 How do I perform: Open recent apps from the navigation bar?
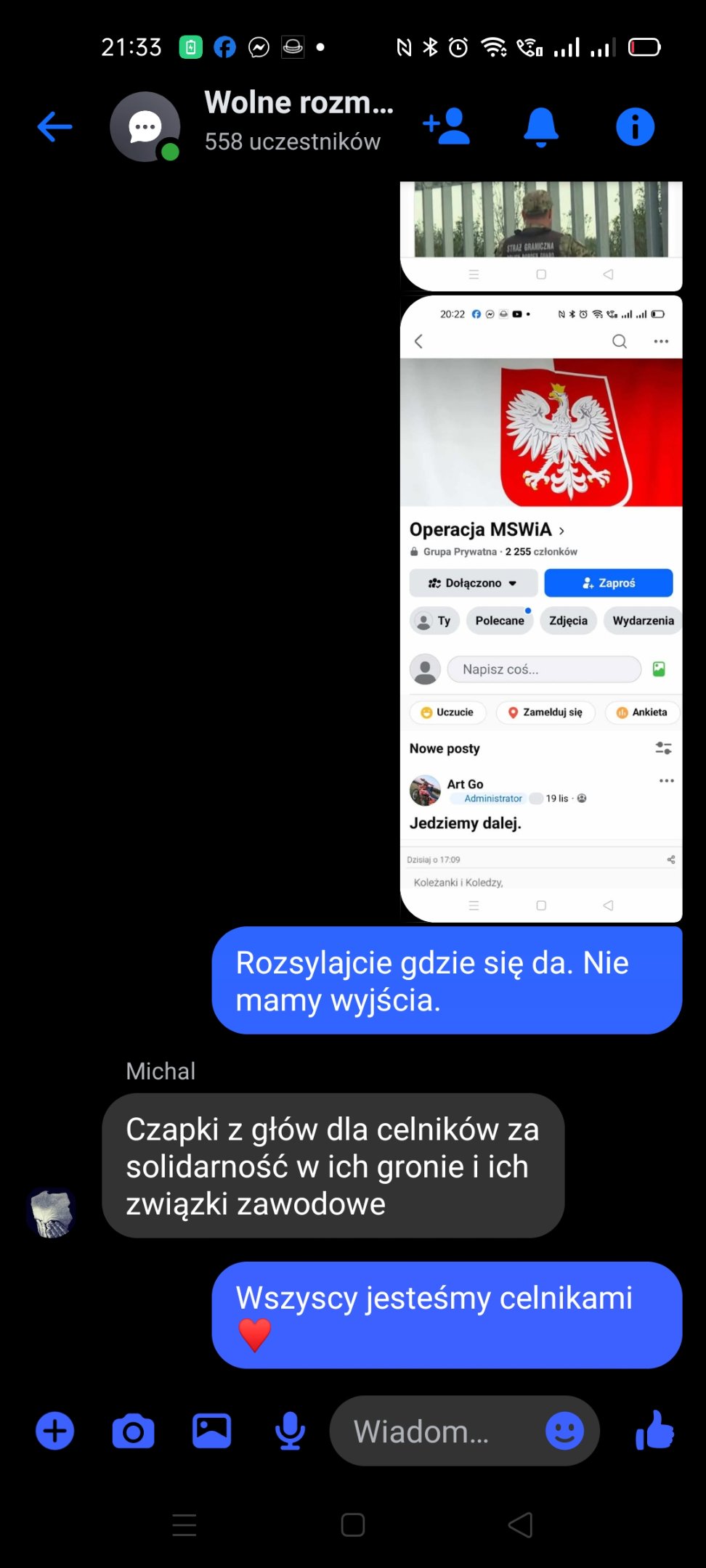pos(184,1525)
